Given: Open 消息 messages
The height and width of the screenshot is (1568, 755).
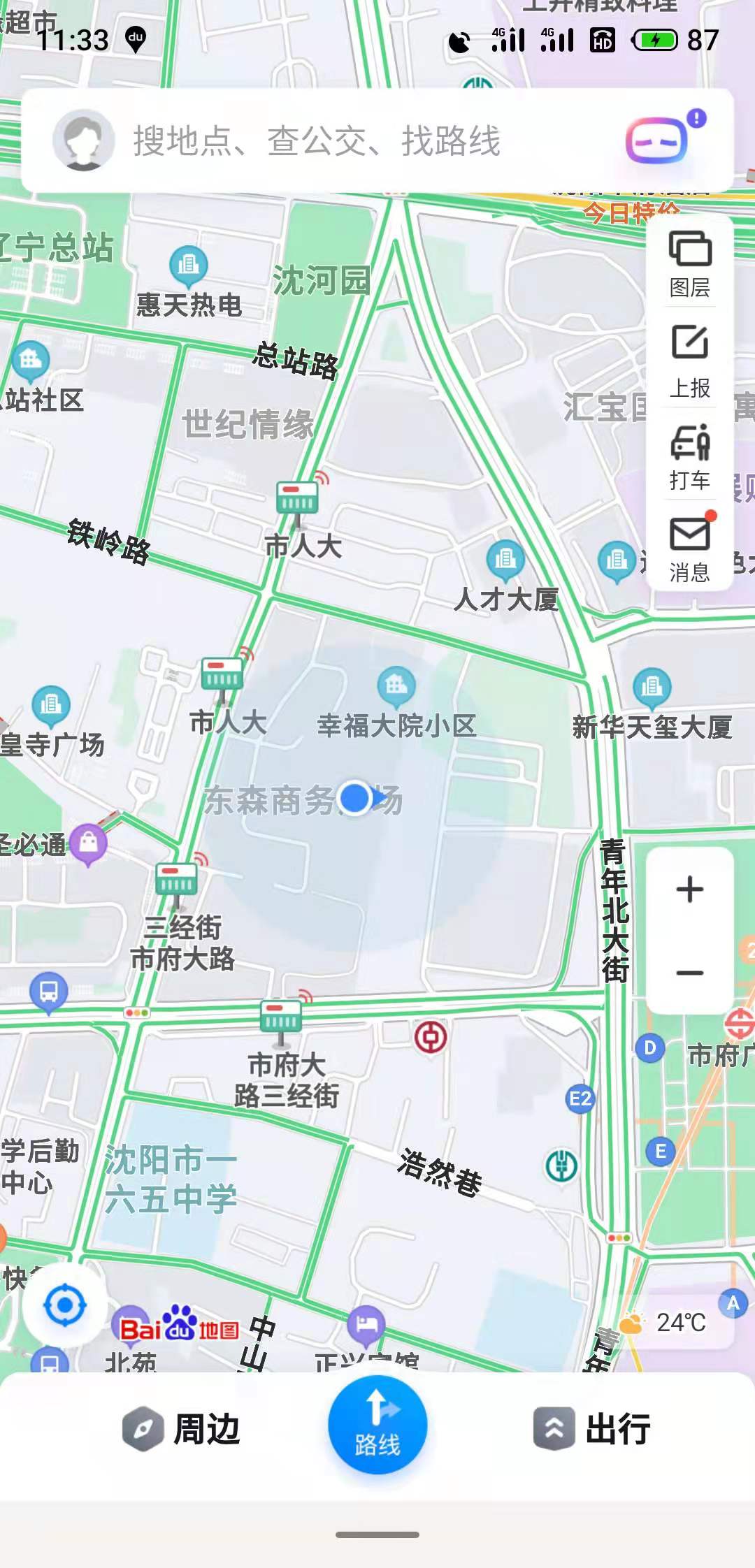Looking at the screenshot, I should coord(689,549).
